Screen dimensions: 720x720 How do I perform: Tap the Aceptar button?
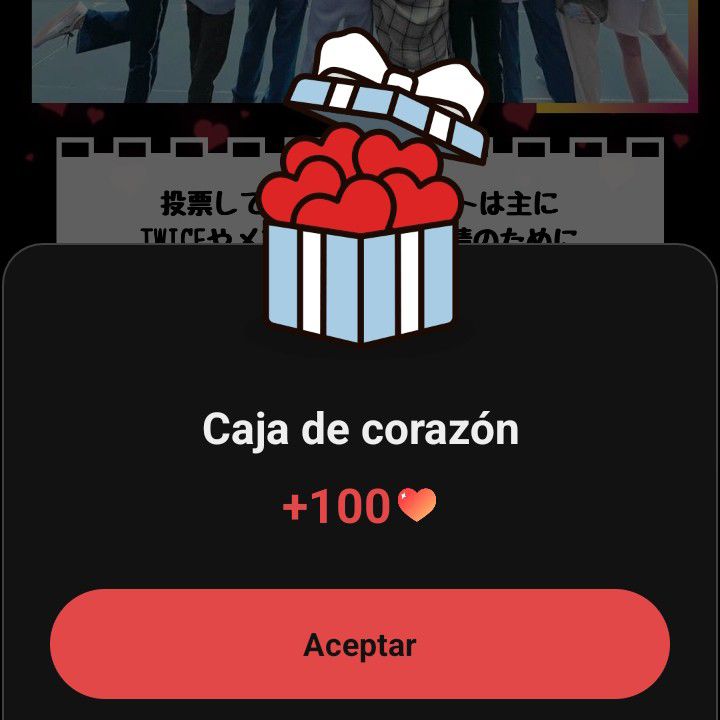point(360,644)
